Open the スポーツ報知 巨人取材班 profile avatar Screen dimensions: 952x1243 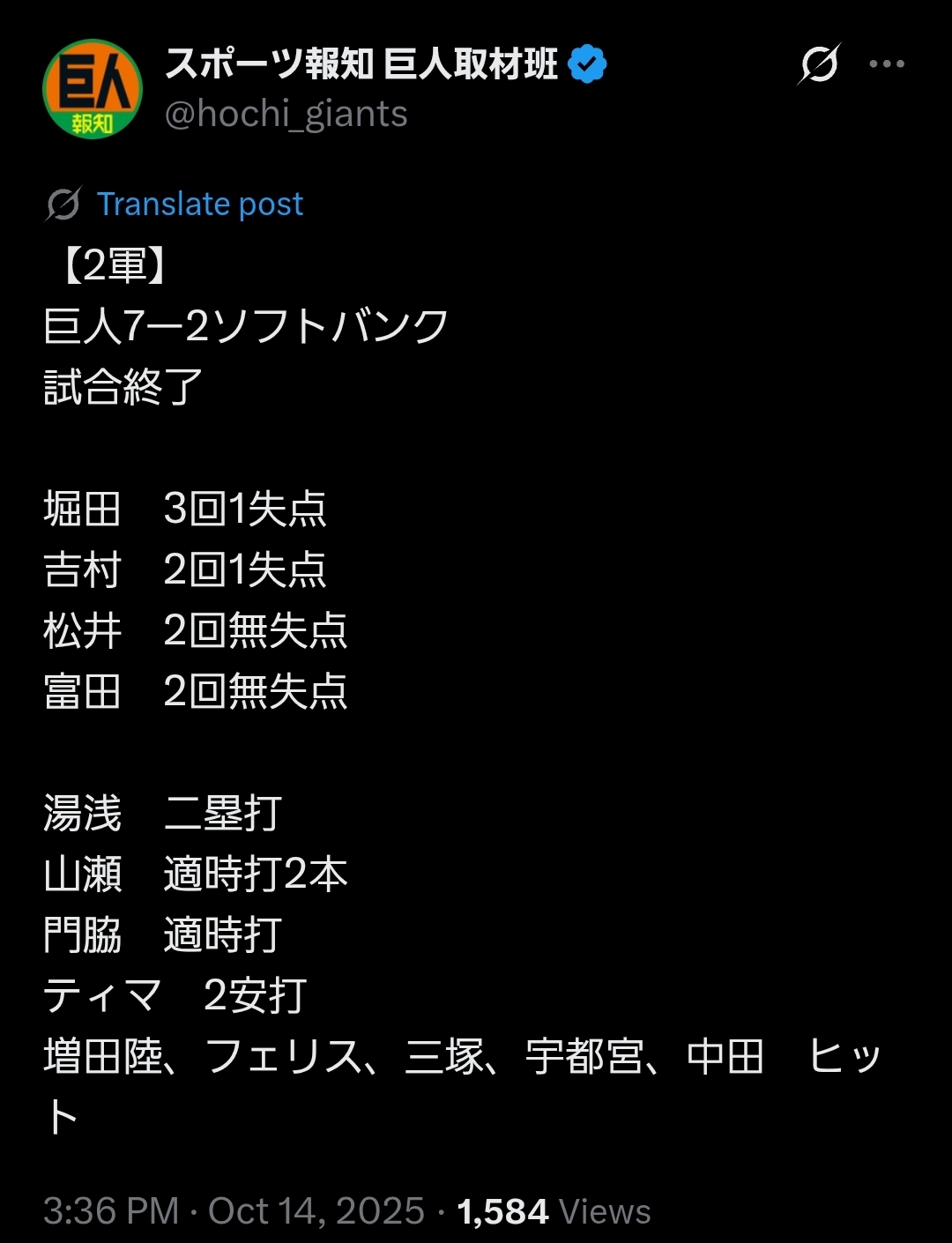coord(93,89)
